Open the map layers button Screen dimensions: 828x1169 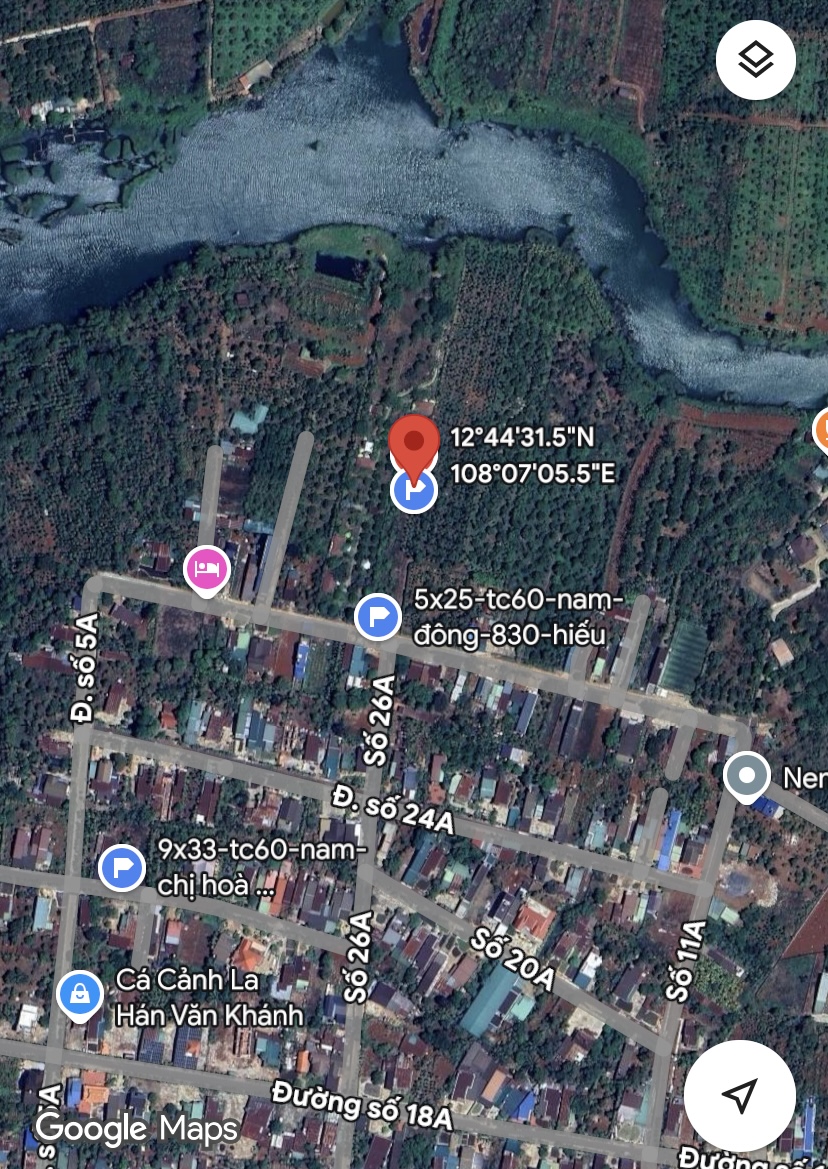pyautogui.click(x=756, y=60)
